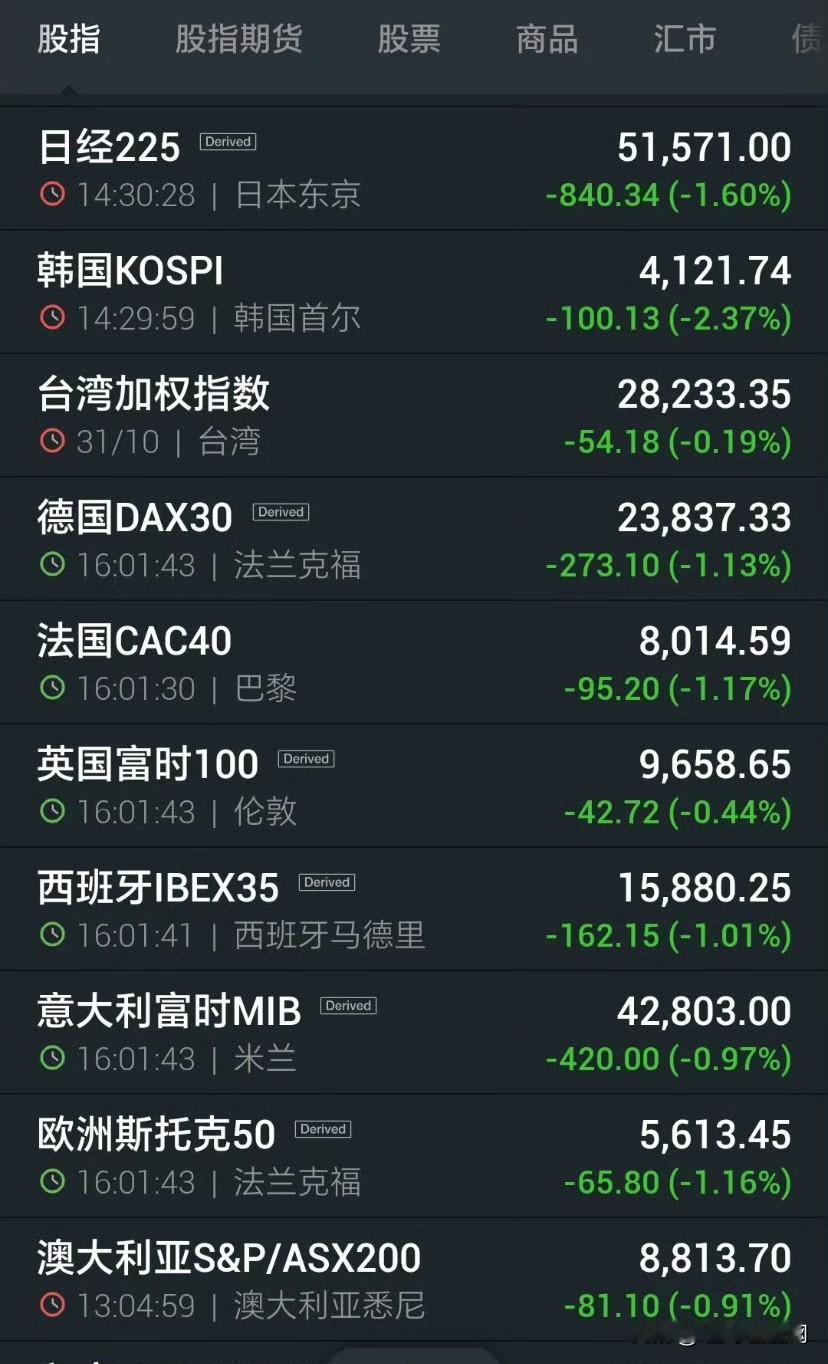Screen dimensions: 828x1364
Task: Click the Derived badge next to 意大利富时MIB
Action: pyautogui.click(x=348, y=1006)
